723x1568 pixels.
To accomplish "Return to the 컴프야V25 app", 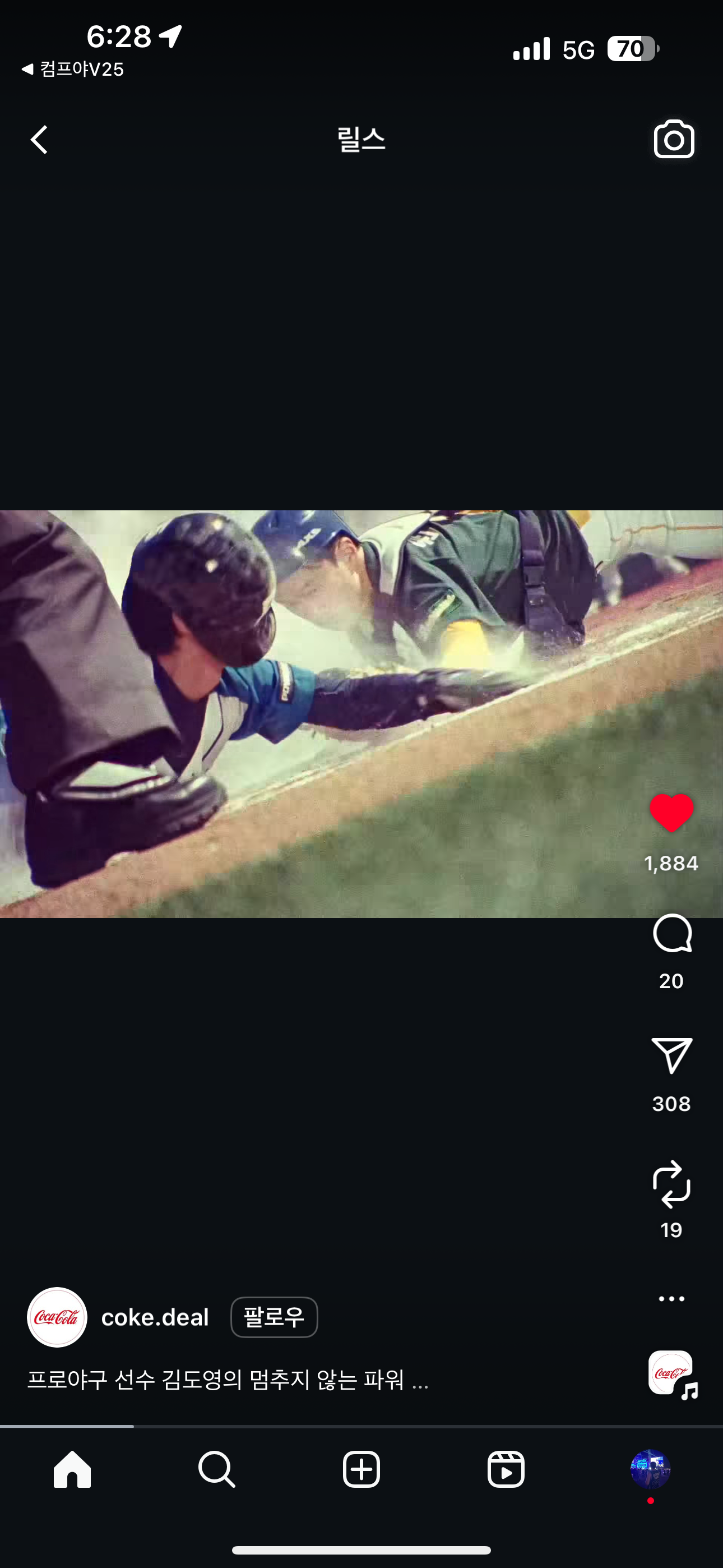I will pyautogui.click(x=73, y=70).
